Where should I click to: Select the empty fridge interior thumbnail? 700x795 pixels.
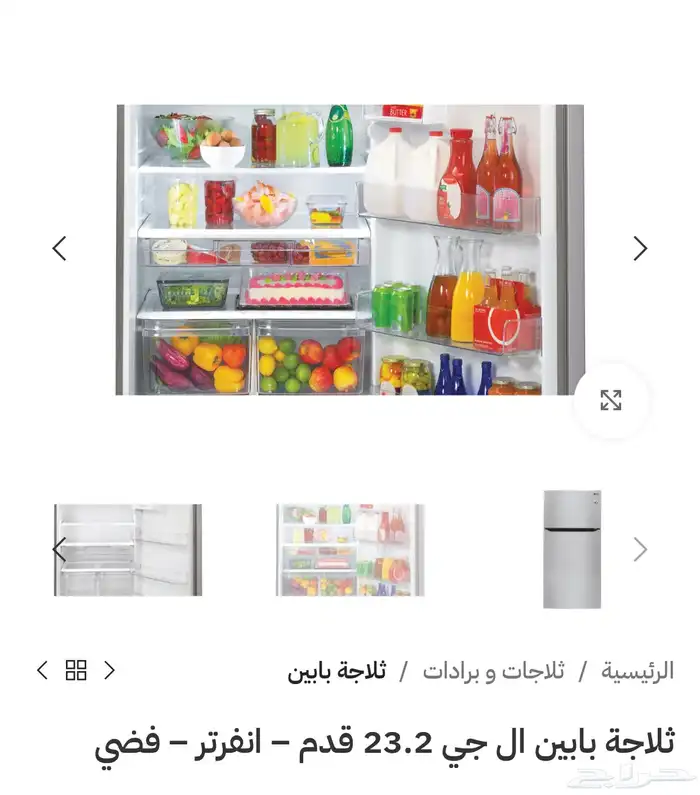coord(128,549)
